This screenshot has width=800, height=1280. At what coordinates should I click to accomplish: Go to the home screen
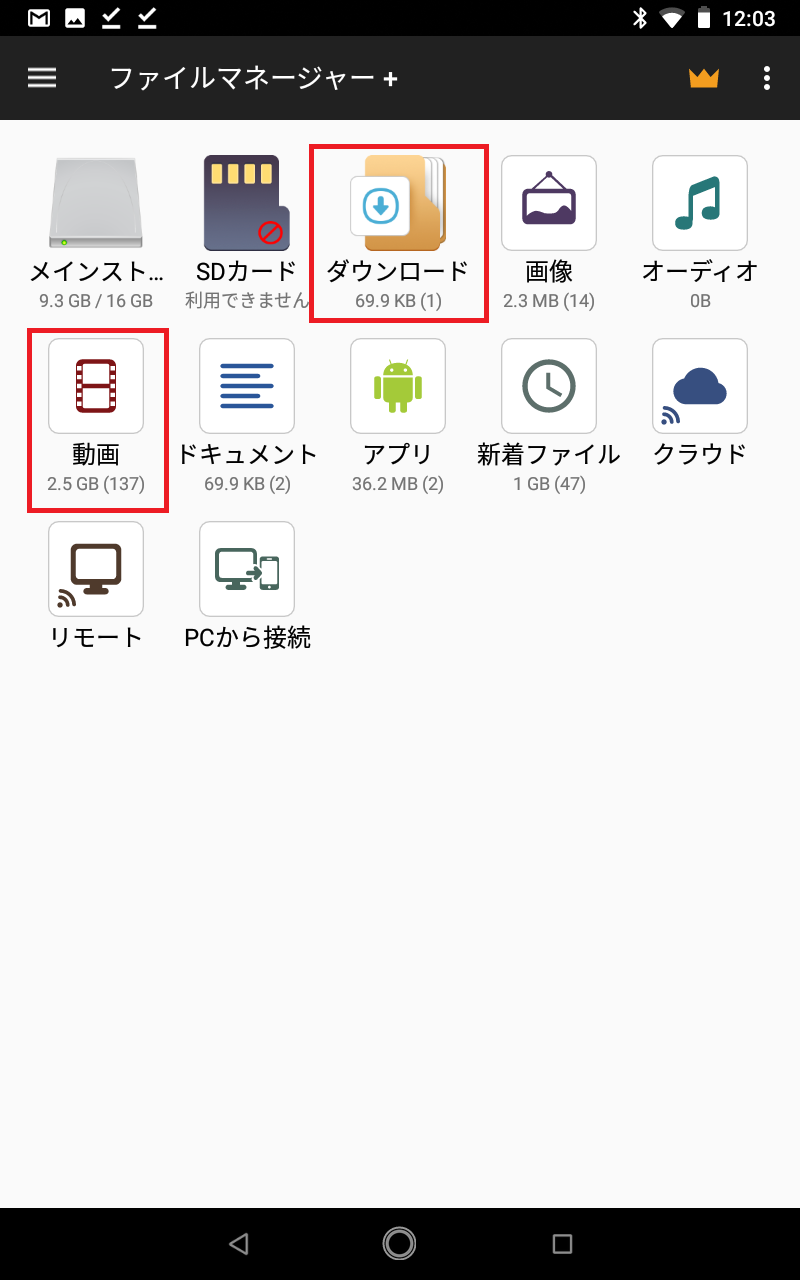click(x=400, y=1243)
